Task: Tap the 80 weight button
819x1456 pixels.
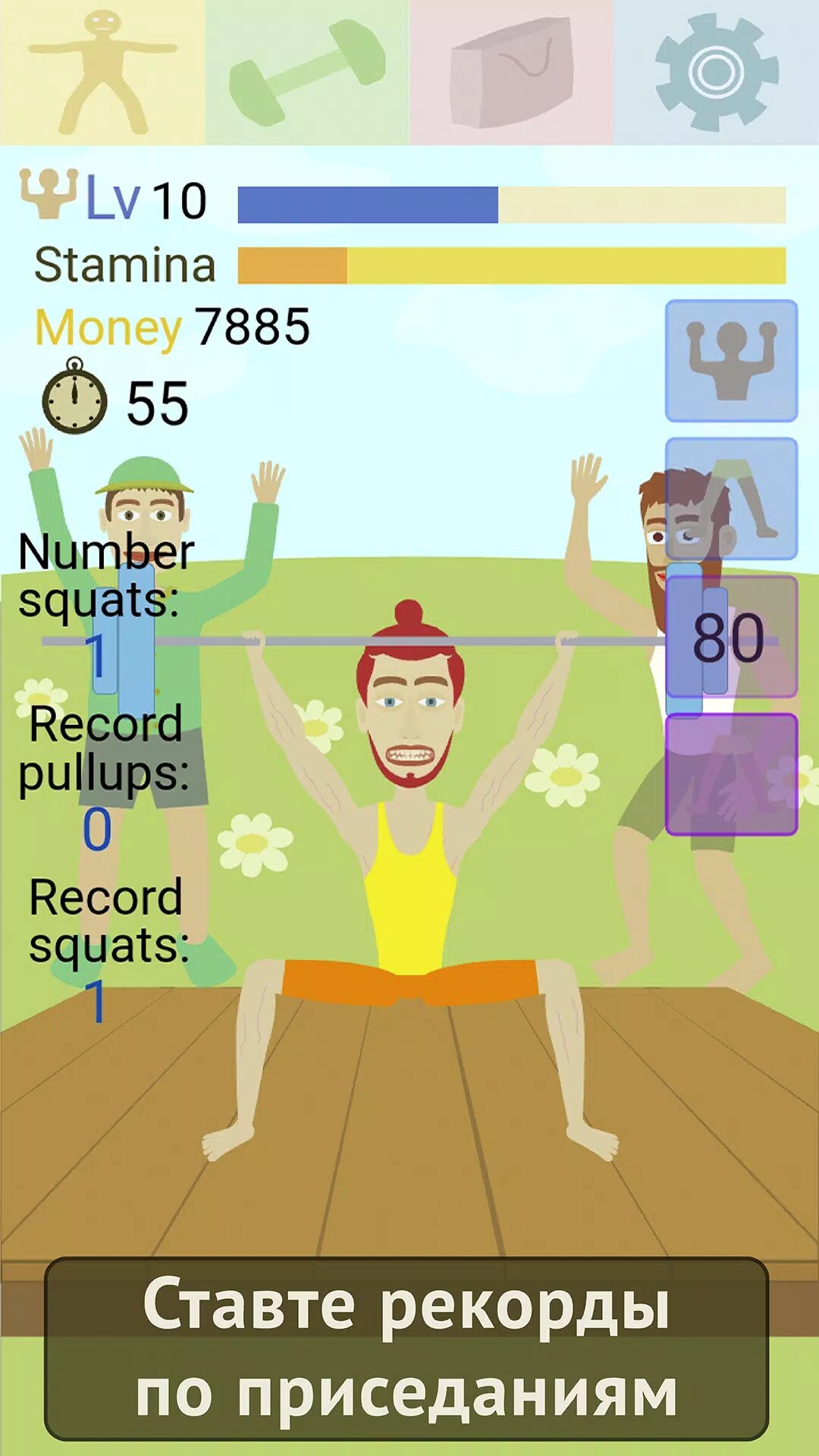Action: click(x=731, y=636)
